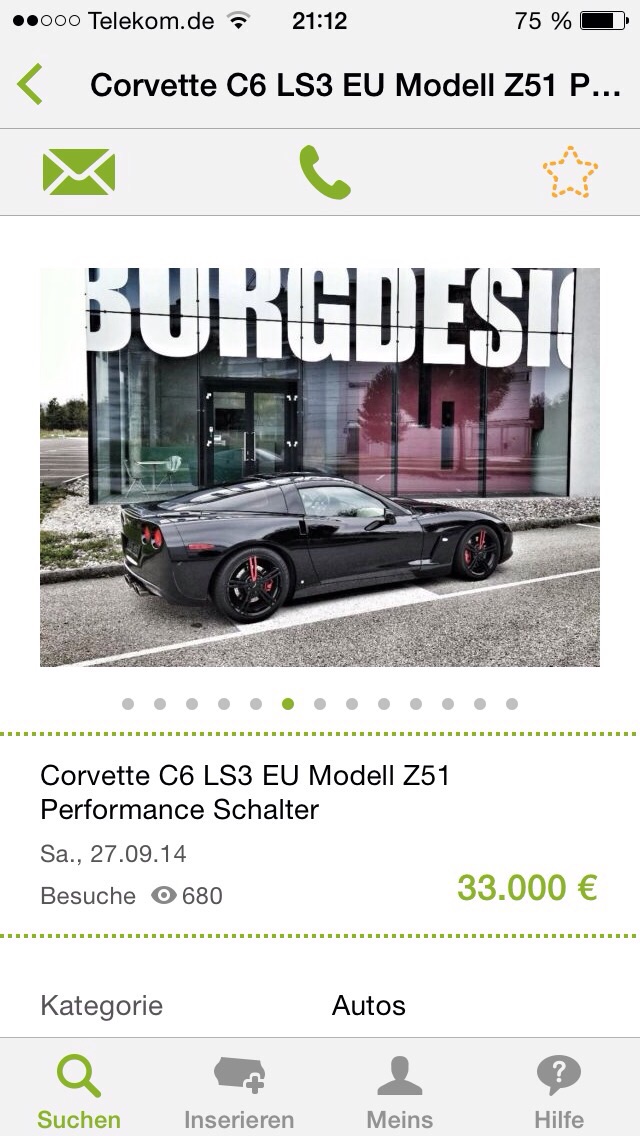Switch to the Suchen tab
This screenshot has height=1136, width=640.
(x=79, y=1092)
